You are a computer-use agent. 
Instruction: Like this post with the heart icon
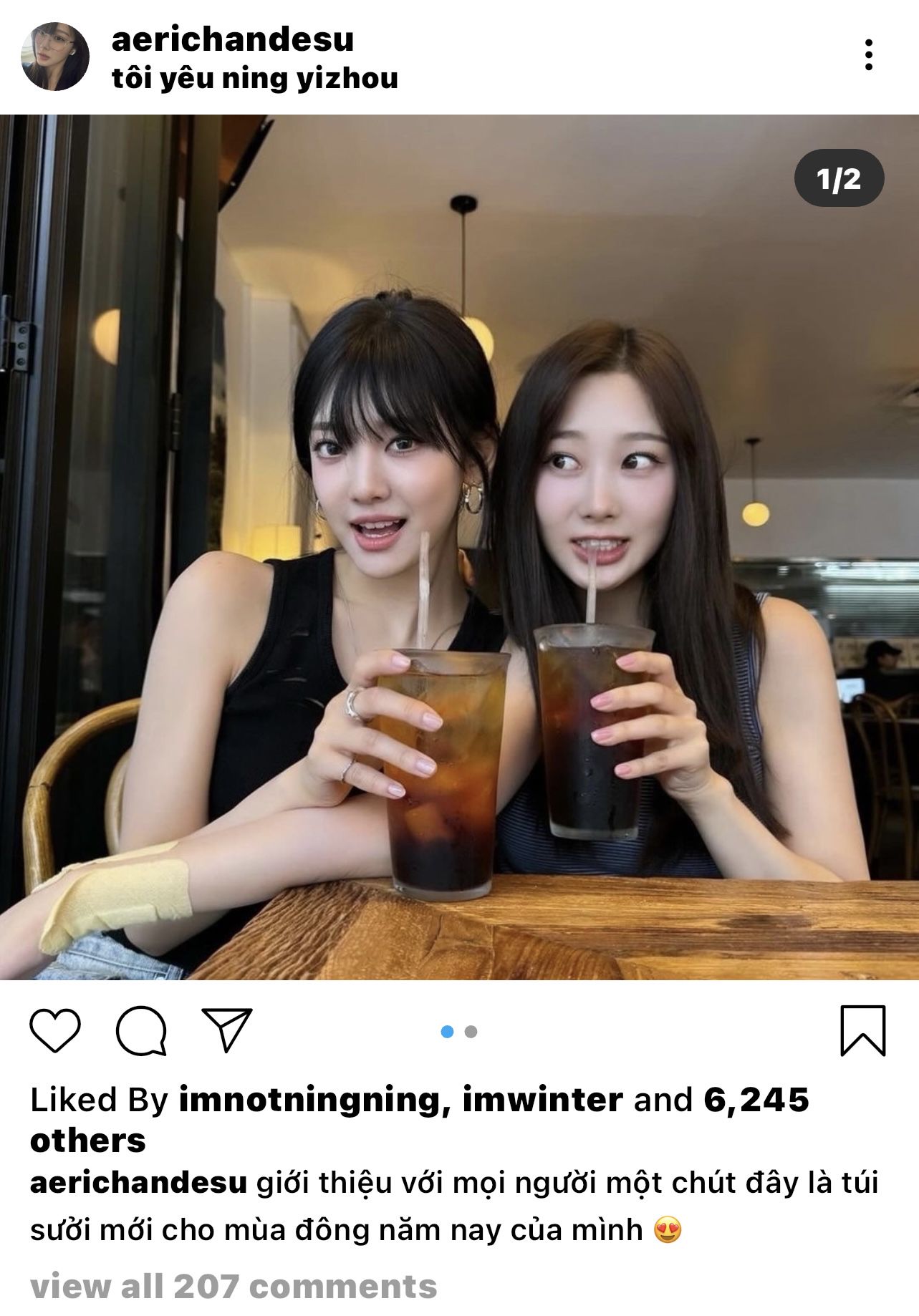pos(55,1030)
